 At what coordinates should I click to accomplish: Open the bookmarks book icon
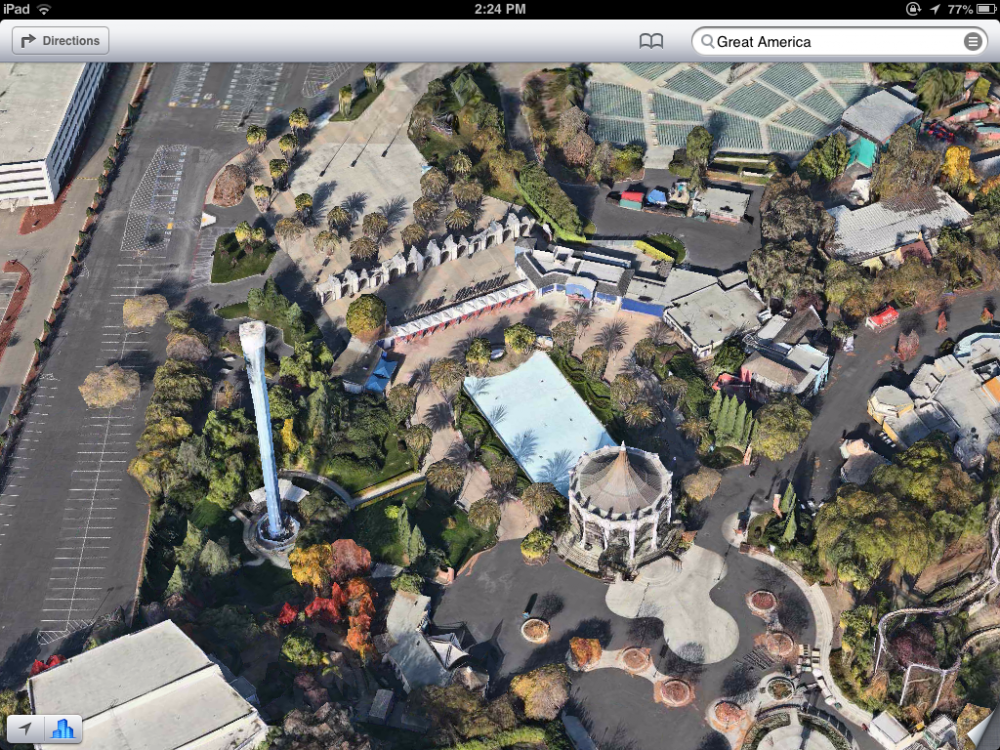pos(651,41)
